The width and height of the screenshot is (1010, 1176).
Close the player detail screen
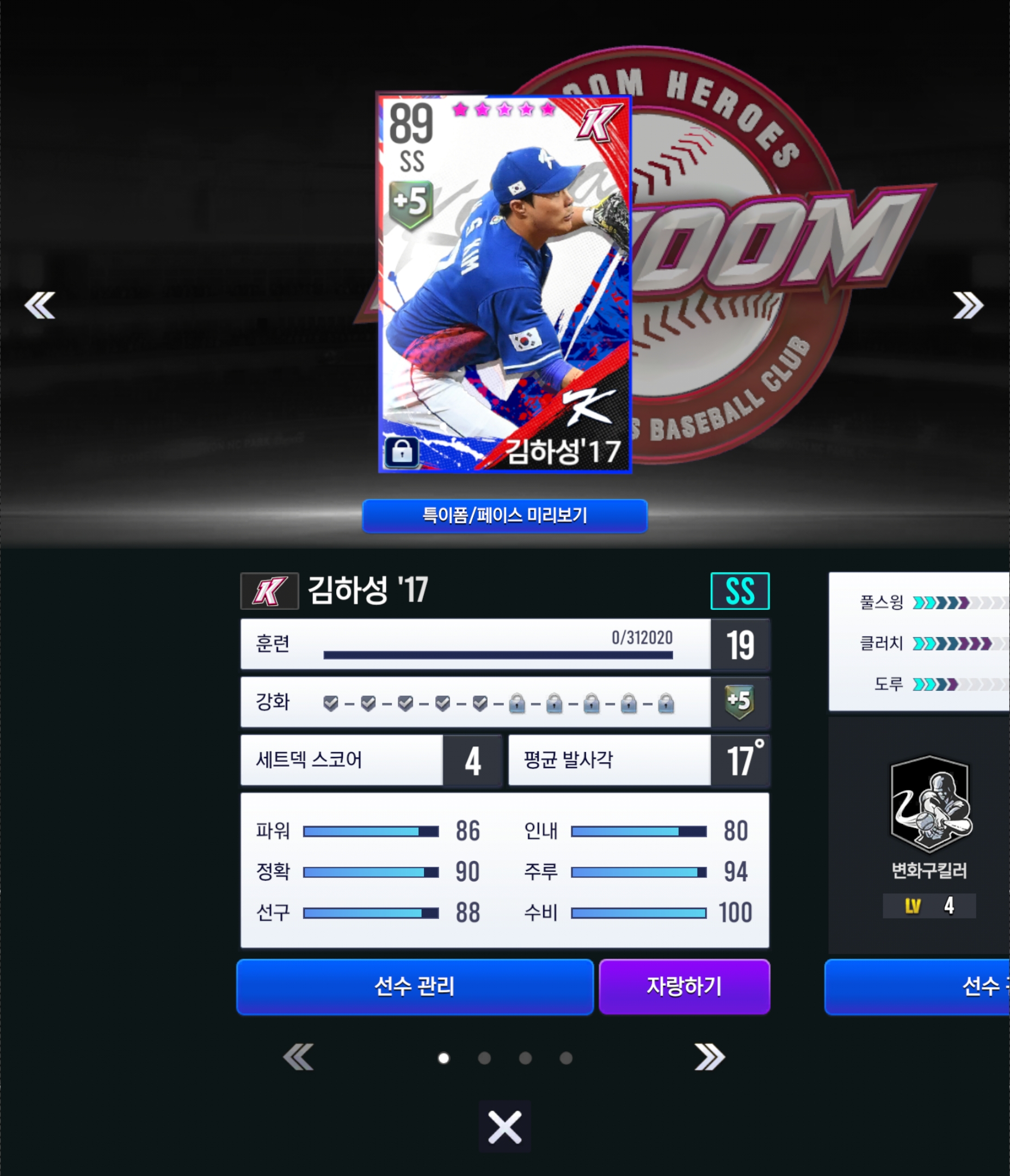click(x=504, y=1126)
